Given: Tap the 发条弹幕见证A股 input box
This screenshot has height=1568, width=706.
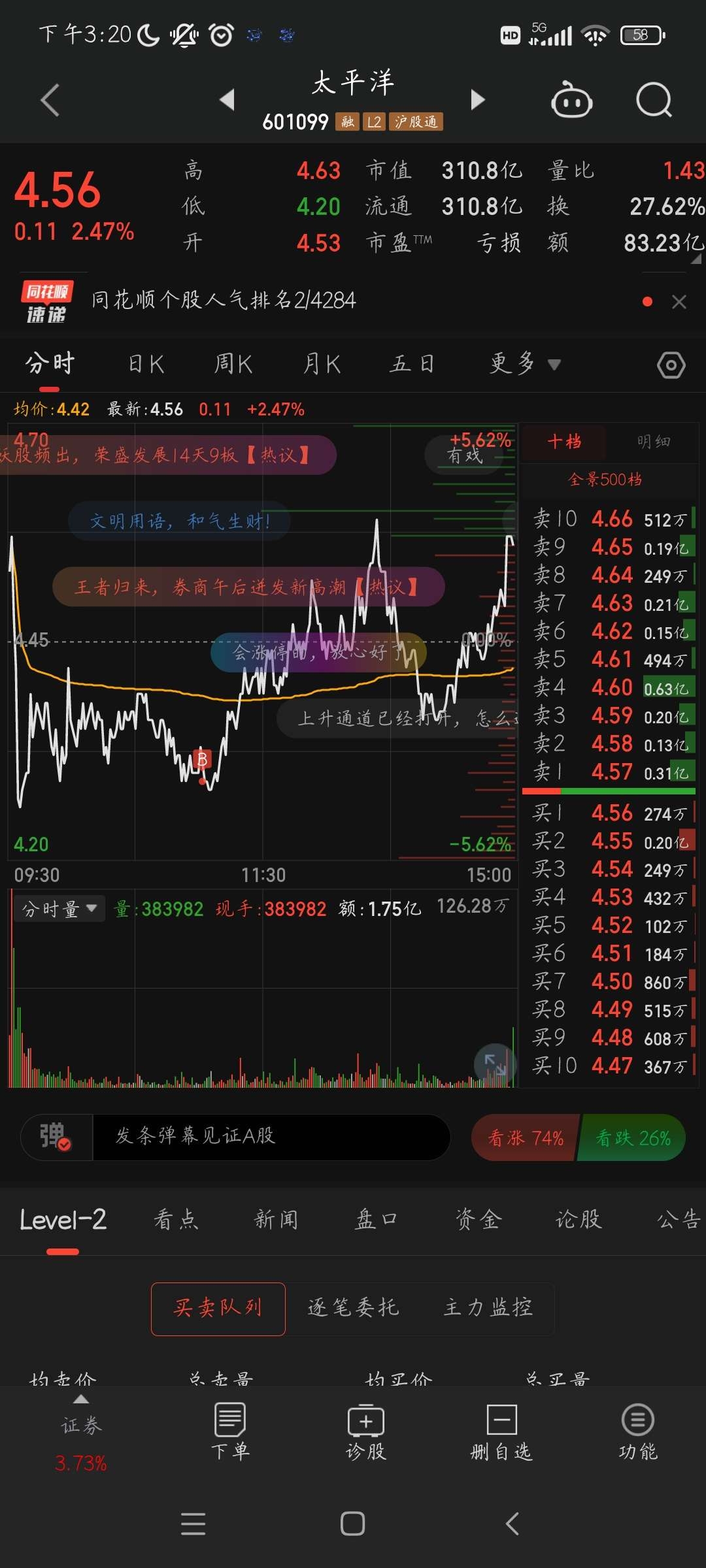Looking at the screenshot, I should (271, 1136).
